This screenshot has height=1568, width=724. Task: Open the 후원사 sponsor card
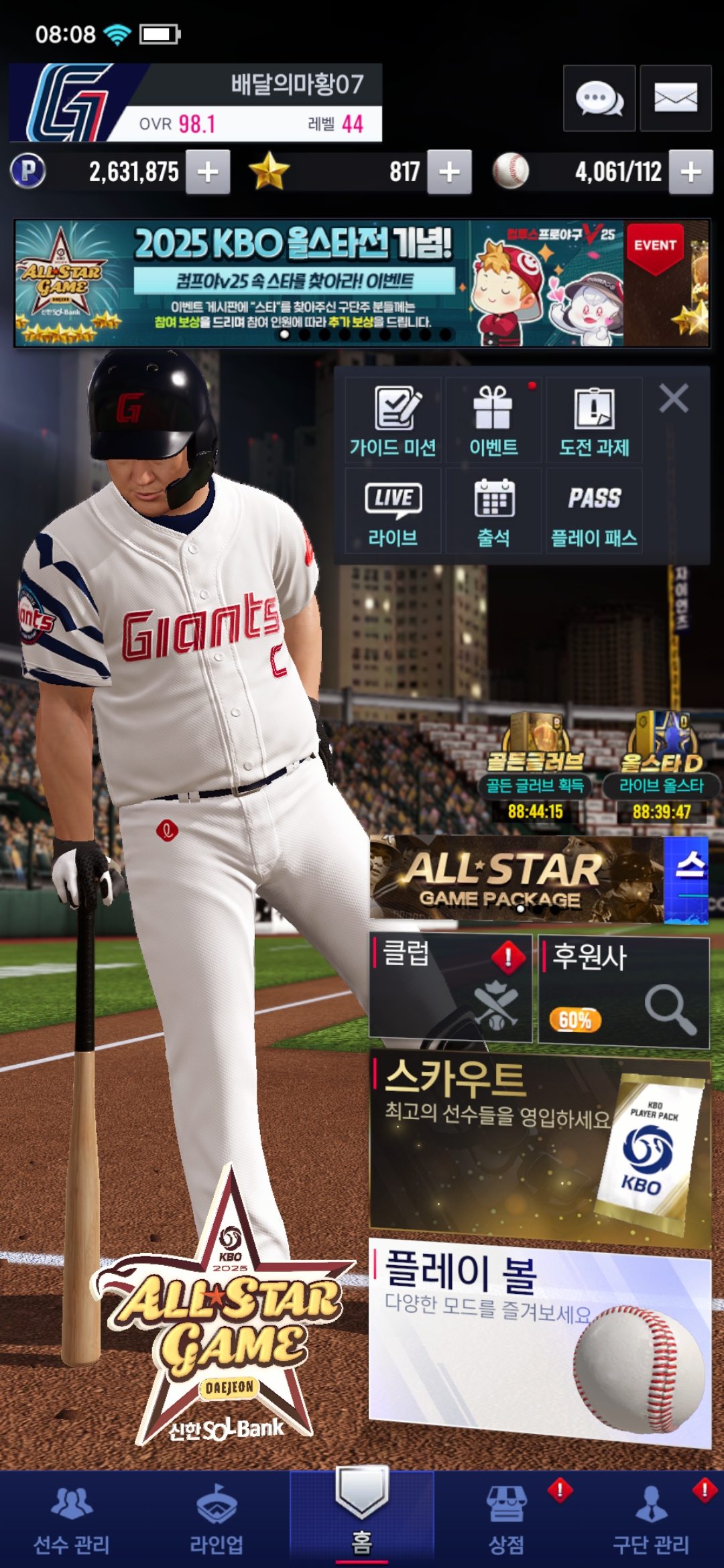coord(623,992)
